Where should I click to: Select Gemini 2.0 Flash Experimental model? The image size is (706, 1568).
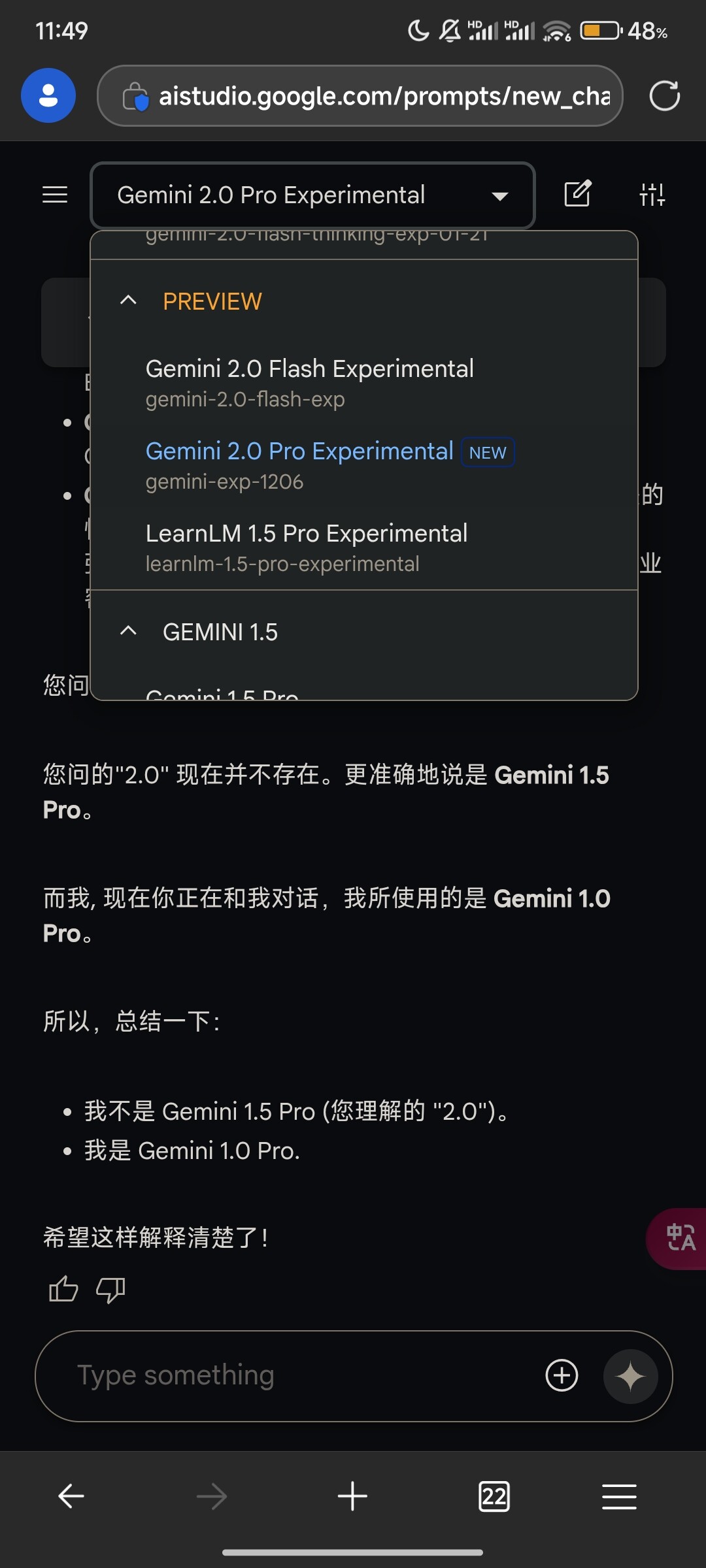coord(363,383)
